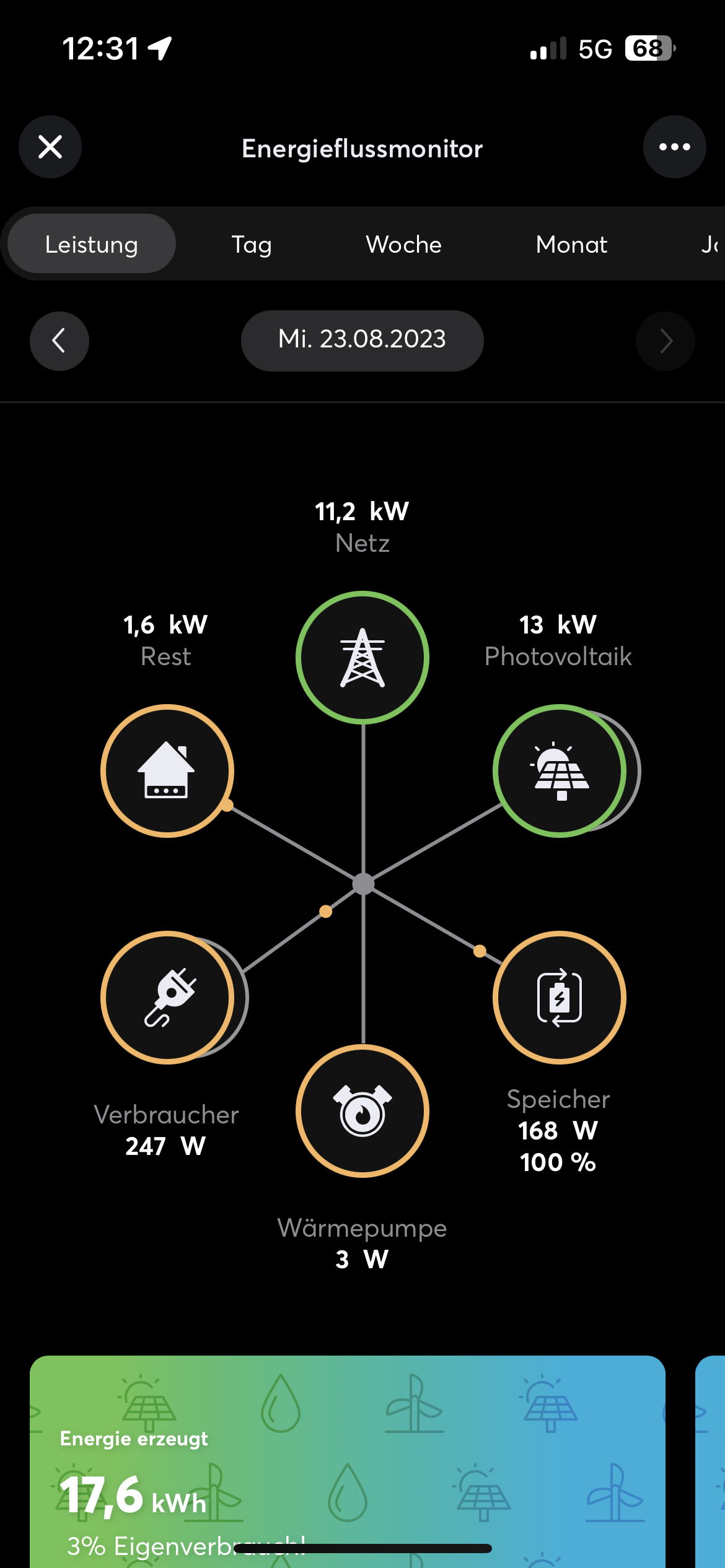Open the Rest house consumption node
Image resolution: width=725 pixels, height=1568 pixels.
167,771
